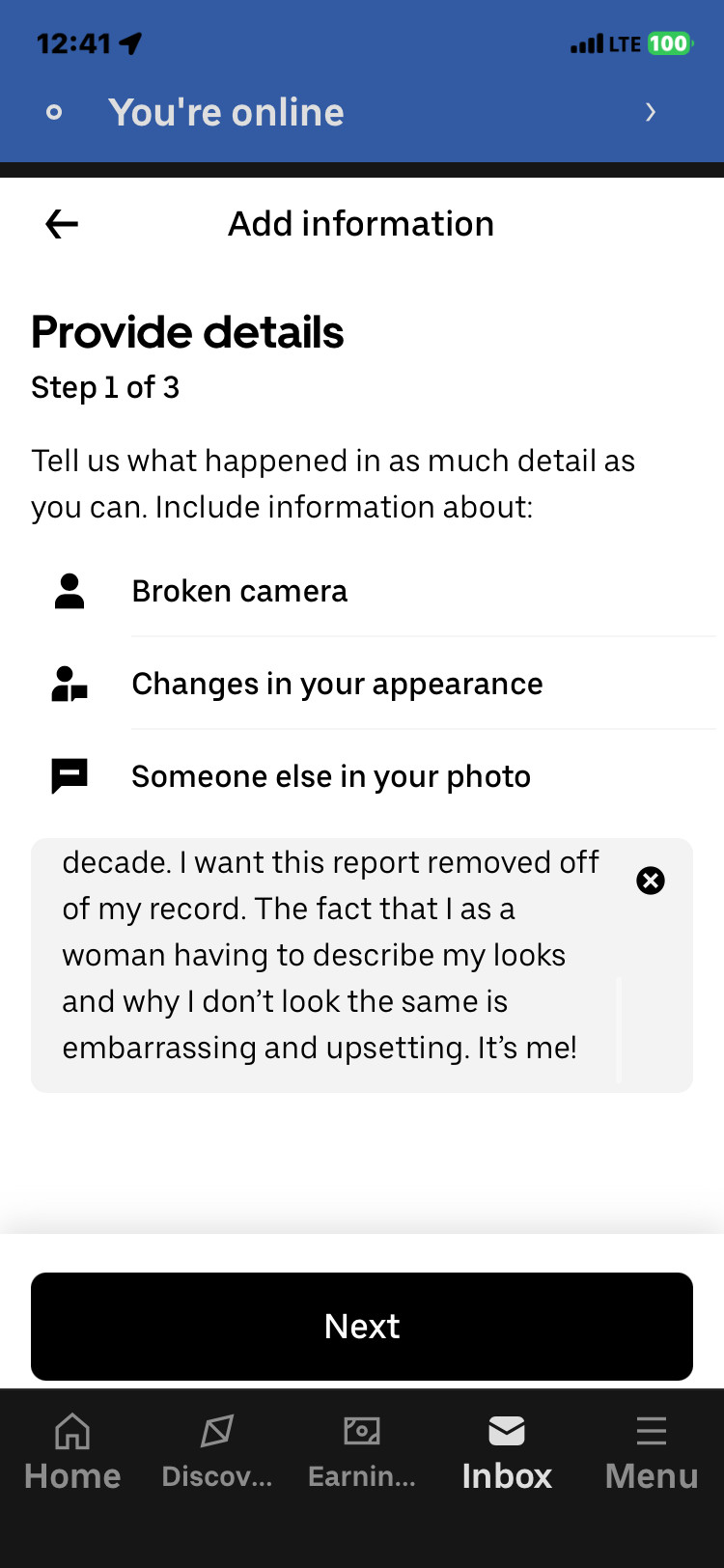The width and height of the screenshot is (724, 1568).
Task: Go back using the arrow icon
Action: click(62, 224)
